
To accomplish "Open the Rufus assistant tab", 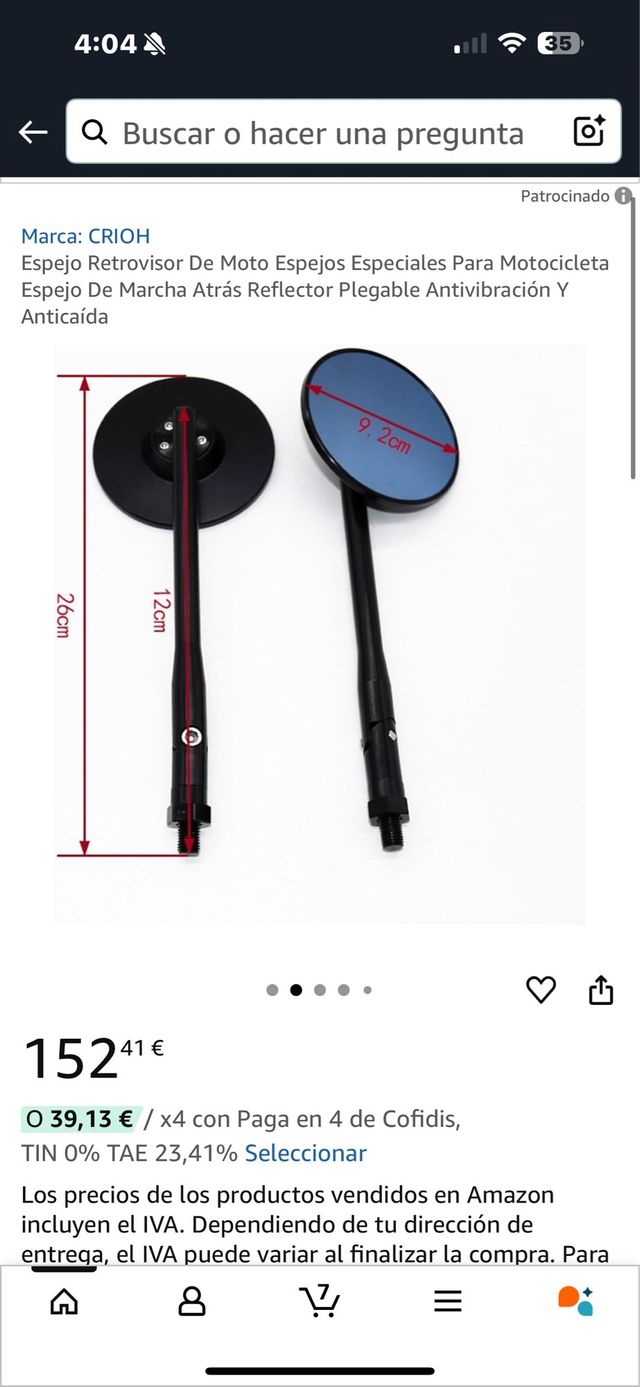I will point(575,1300).
